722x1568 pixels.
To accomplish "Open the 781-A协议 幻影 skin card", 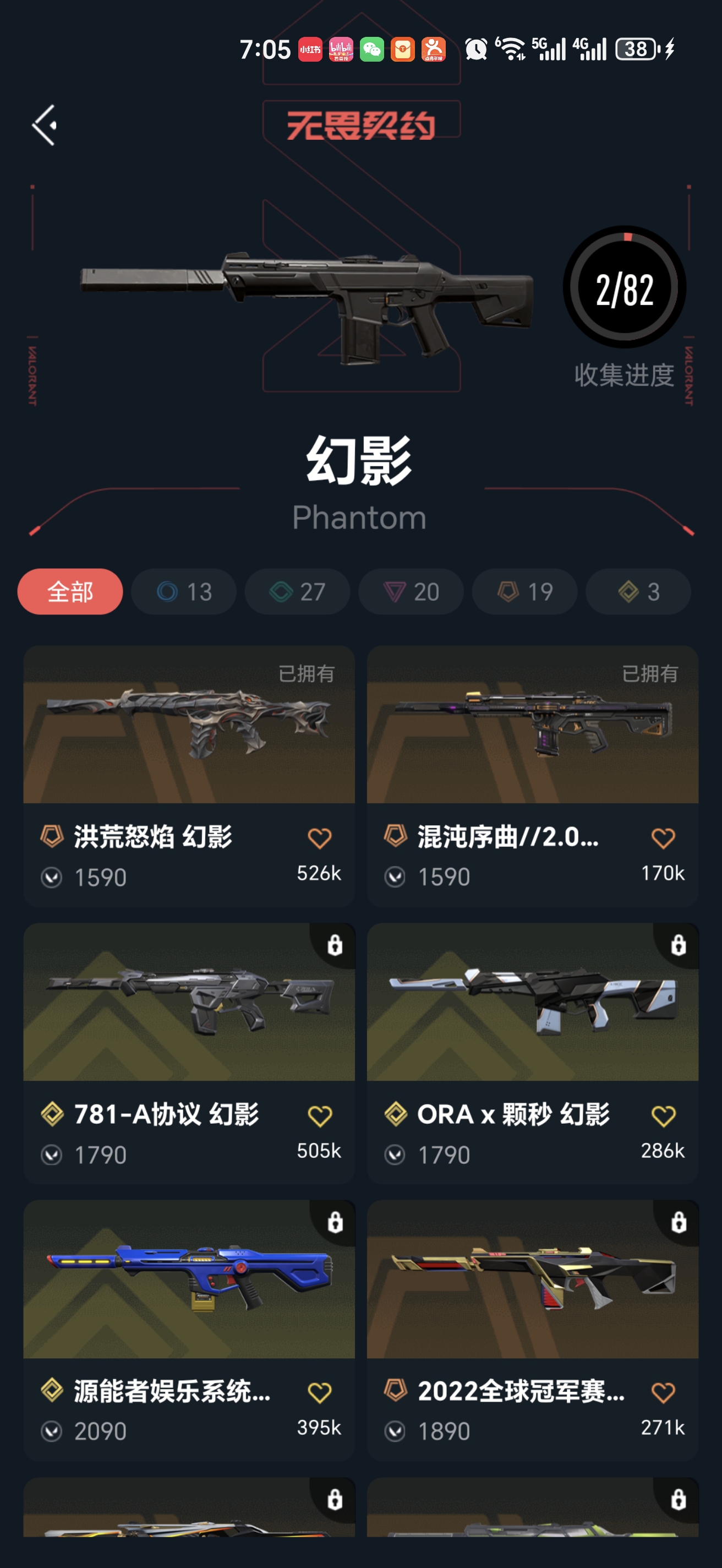I will click(x=189, y=1053).
